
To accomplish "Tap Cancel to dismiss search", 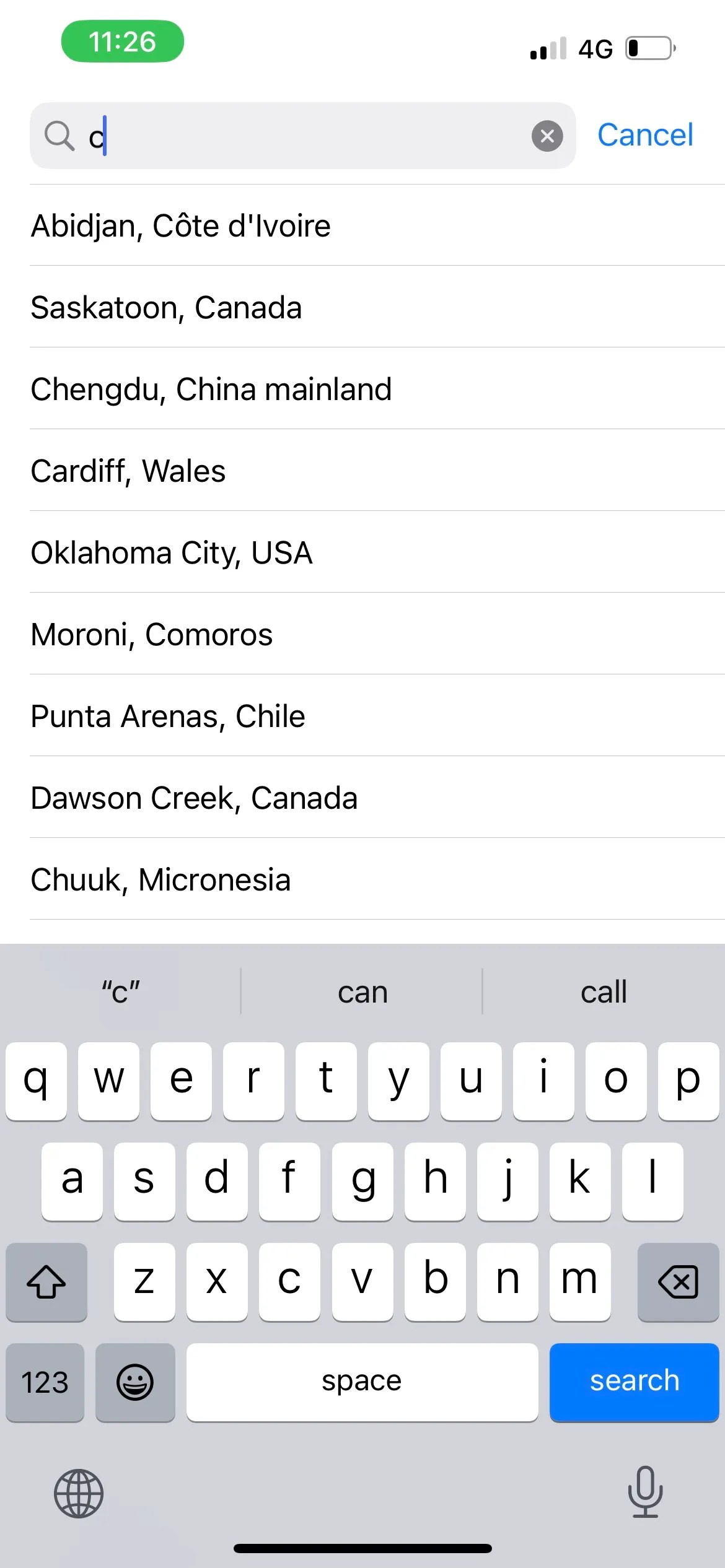I will 645,135.
